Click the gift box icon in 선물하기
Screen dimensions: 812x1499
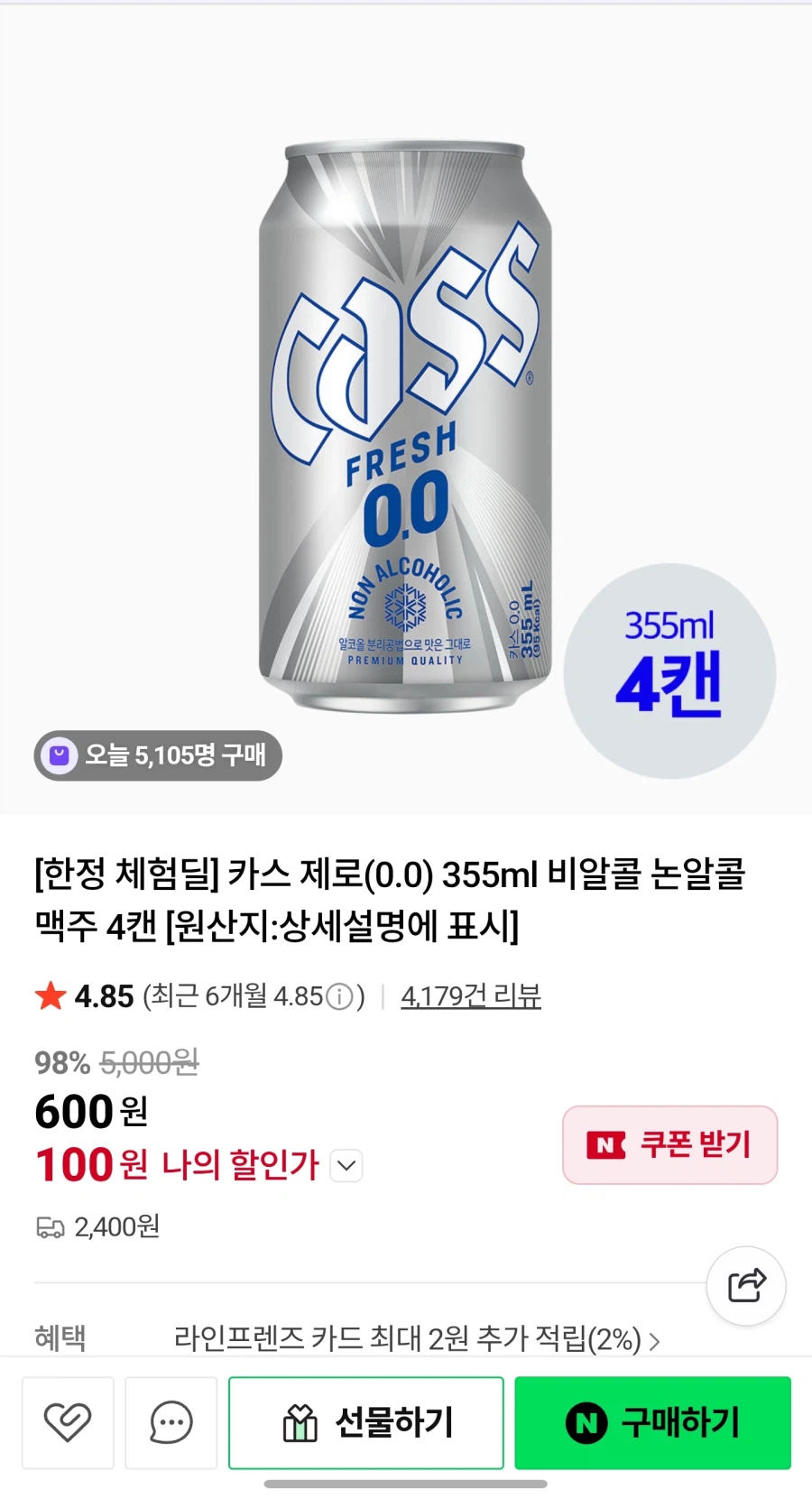[298, 1422]
